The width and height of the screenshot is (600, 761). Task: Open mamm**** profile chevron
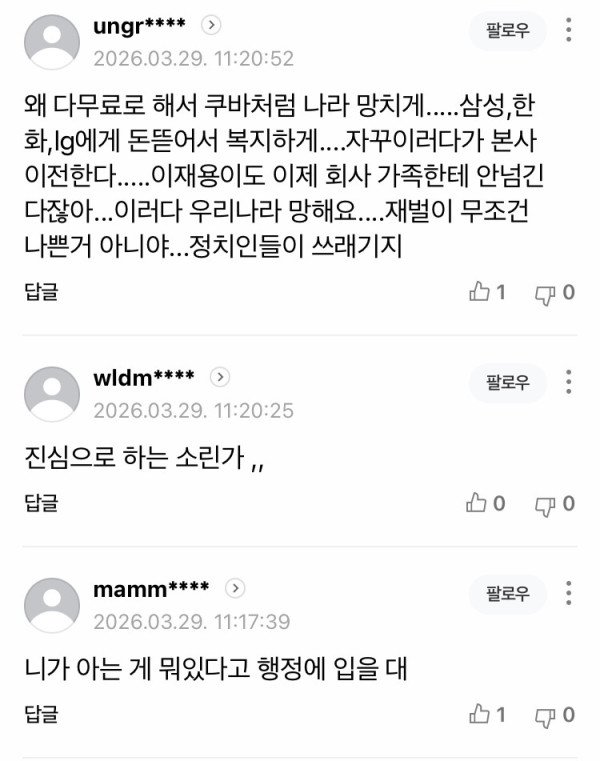pyautogui.click(x=236, y=588)
